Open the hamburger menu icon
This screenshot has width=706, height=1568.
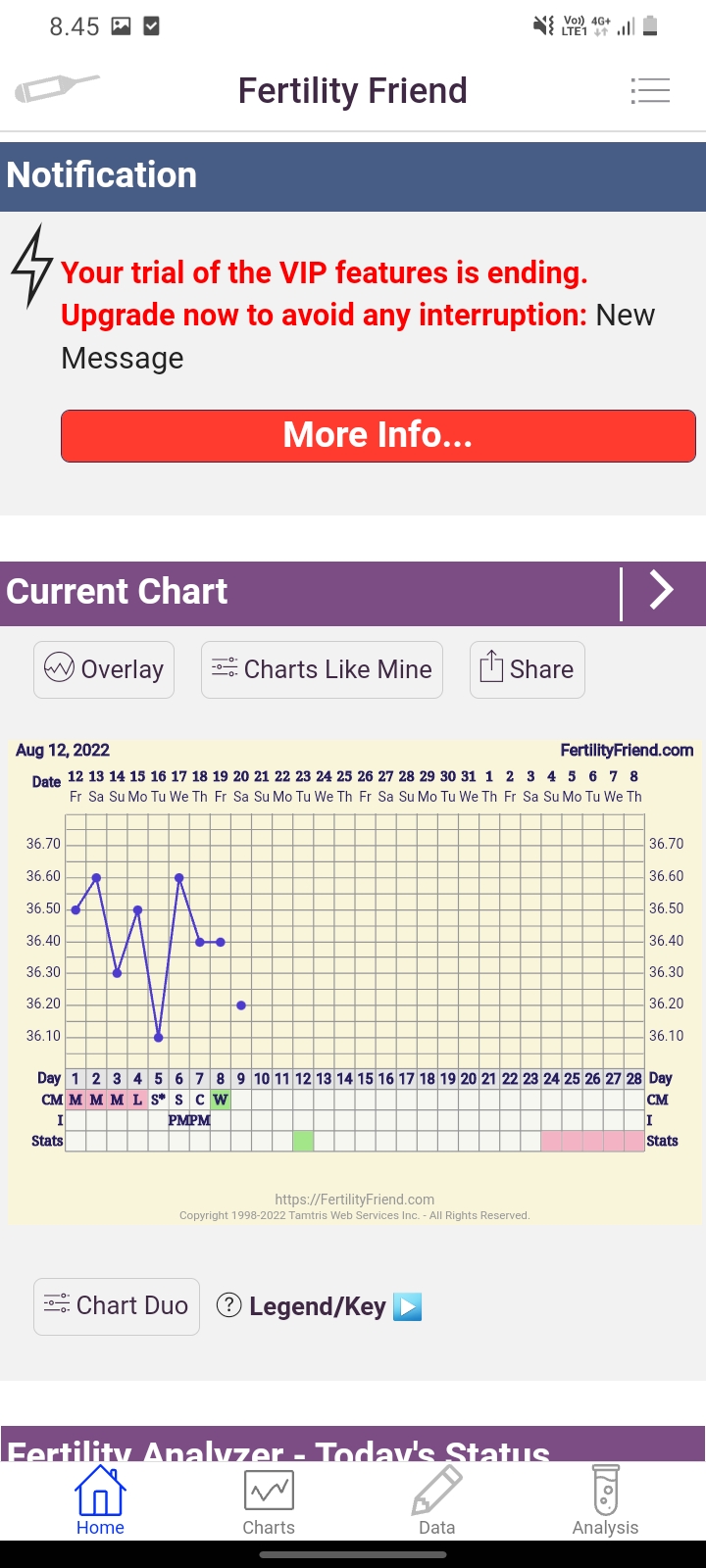(x=650, y=90)
